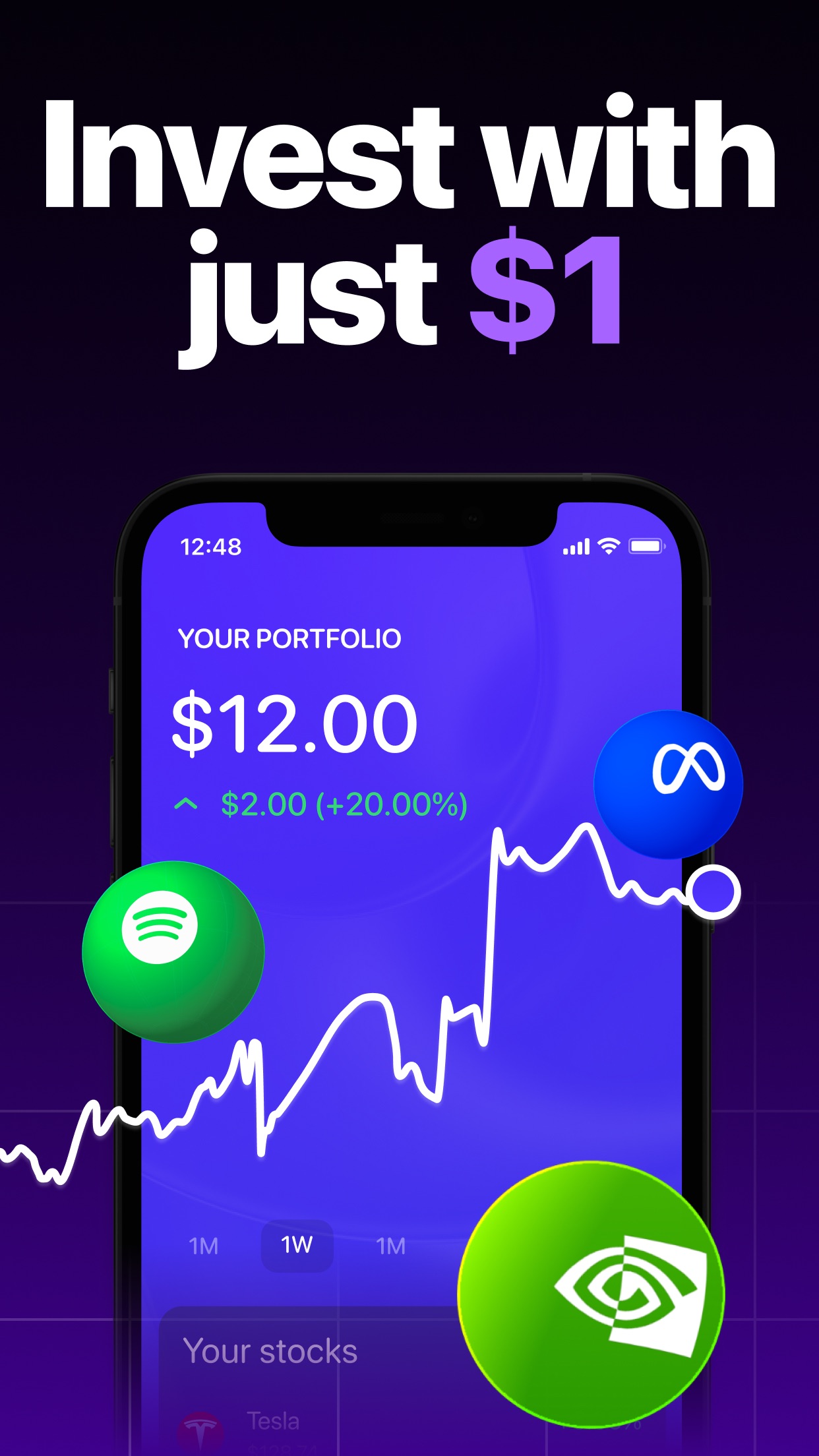Expand the Tesla stock row
Screen dimensions: 819x1456
point(272,1421)
